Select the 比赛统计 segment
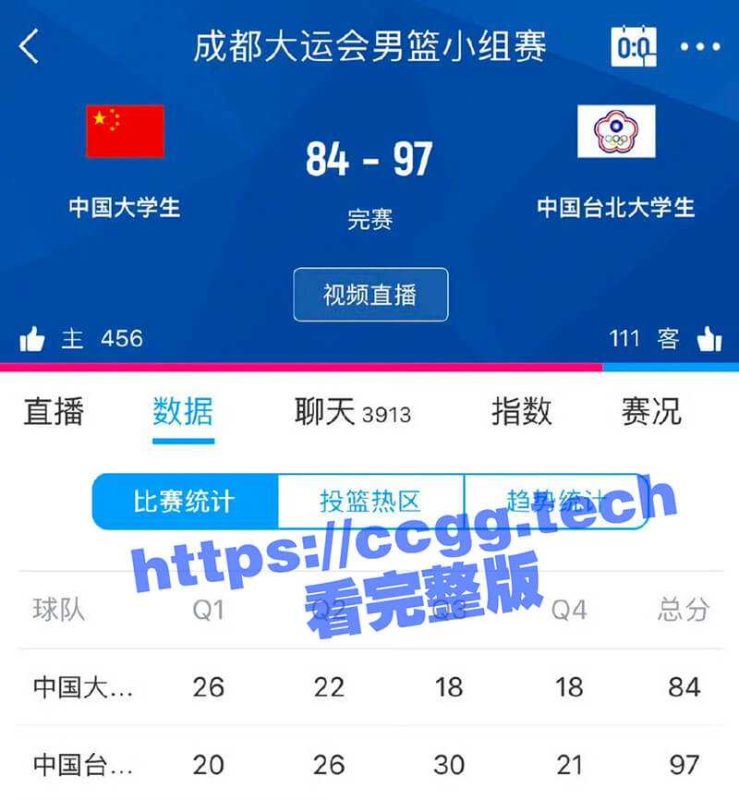Viewport: 739px width, 800px height. click(x=184, y=501)
